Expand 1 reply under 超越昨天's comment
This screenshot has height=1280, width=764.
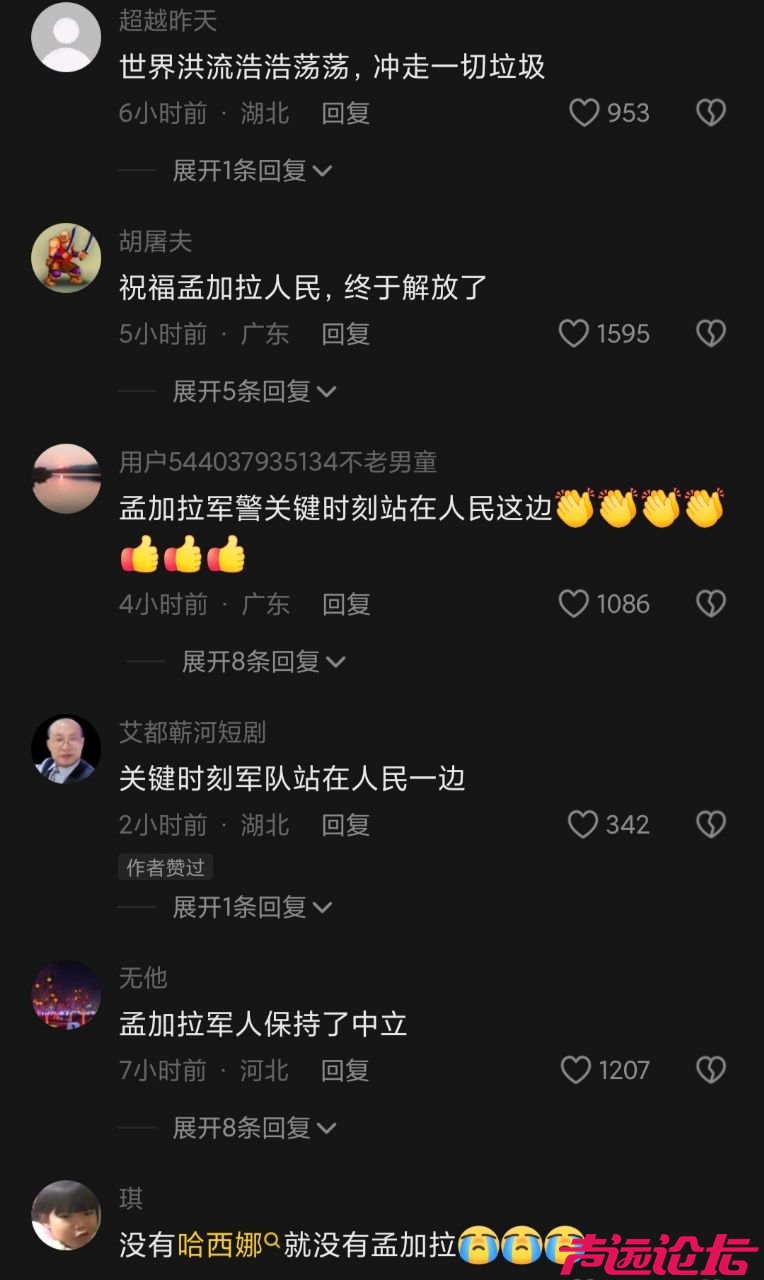point(252,171)
